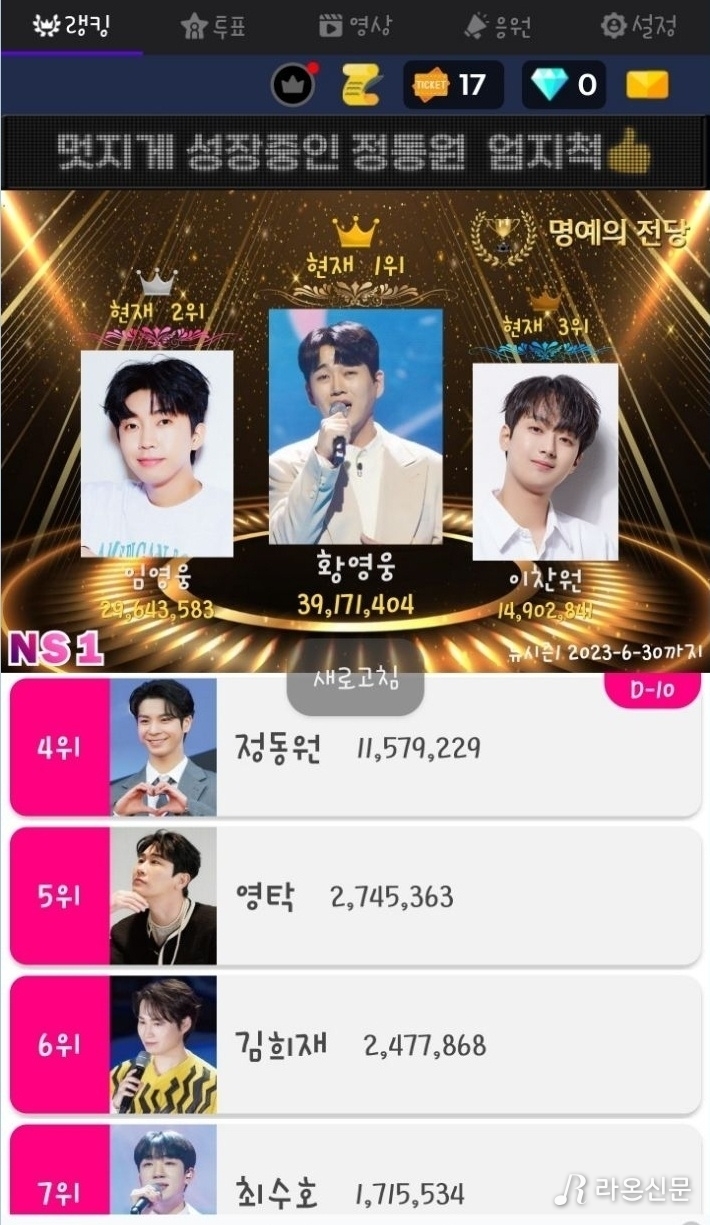Open 명예의 전당 hall of fame
Screen dimensions: 710x1225
coord(581,234)
